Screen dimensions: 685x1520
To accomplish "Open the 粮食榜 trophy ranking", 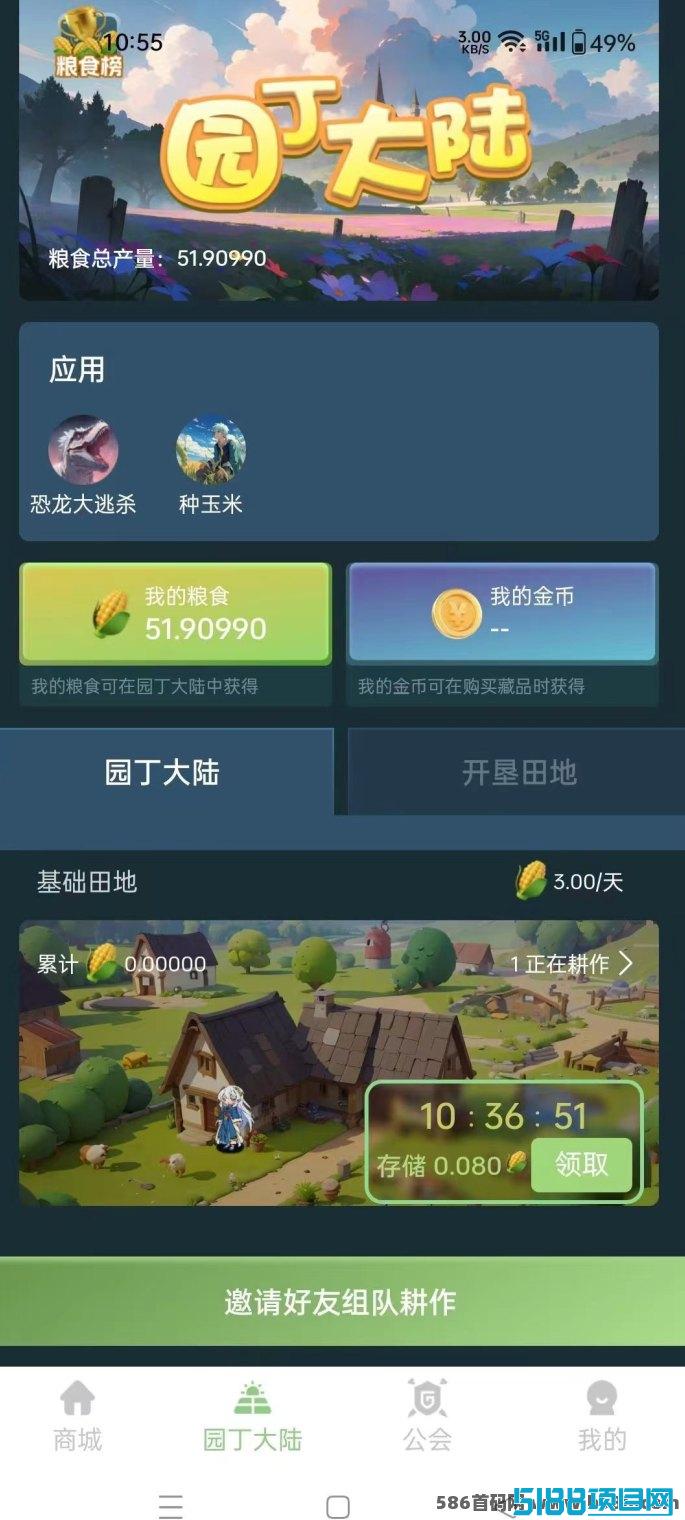I will [x=87, y=44].
